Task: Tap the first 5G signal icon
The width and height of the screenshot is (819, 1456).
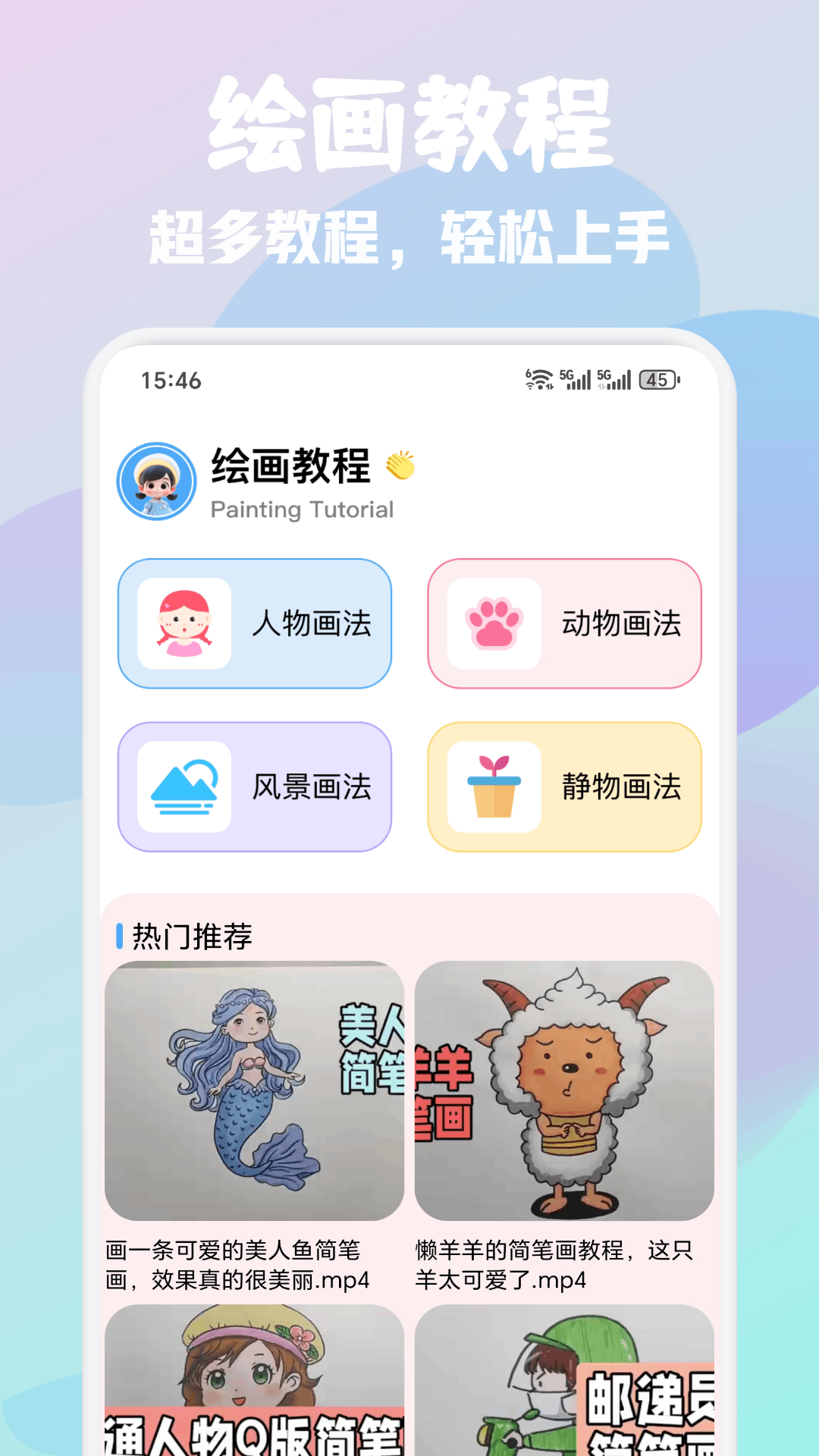Action: (576, 379)
